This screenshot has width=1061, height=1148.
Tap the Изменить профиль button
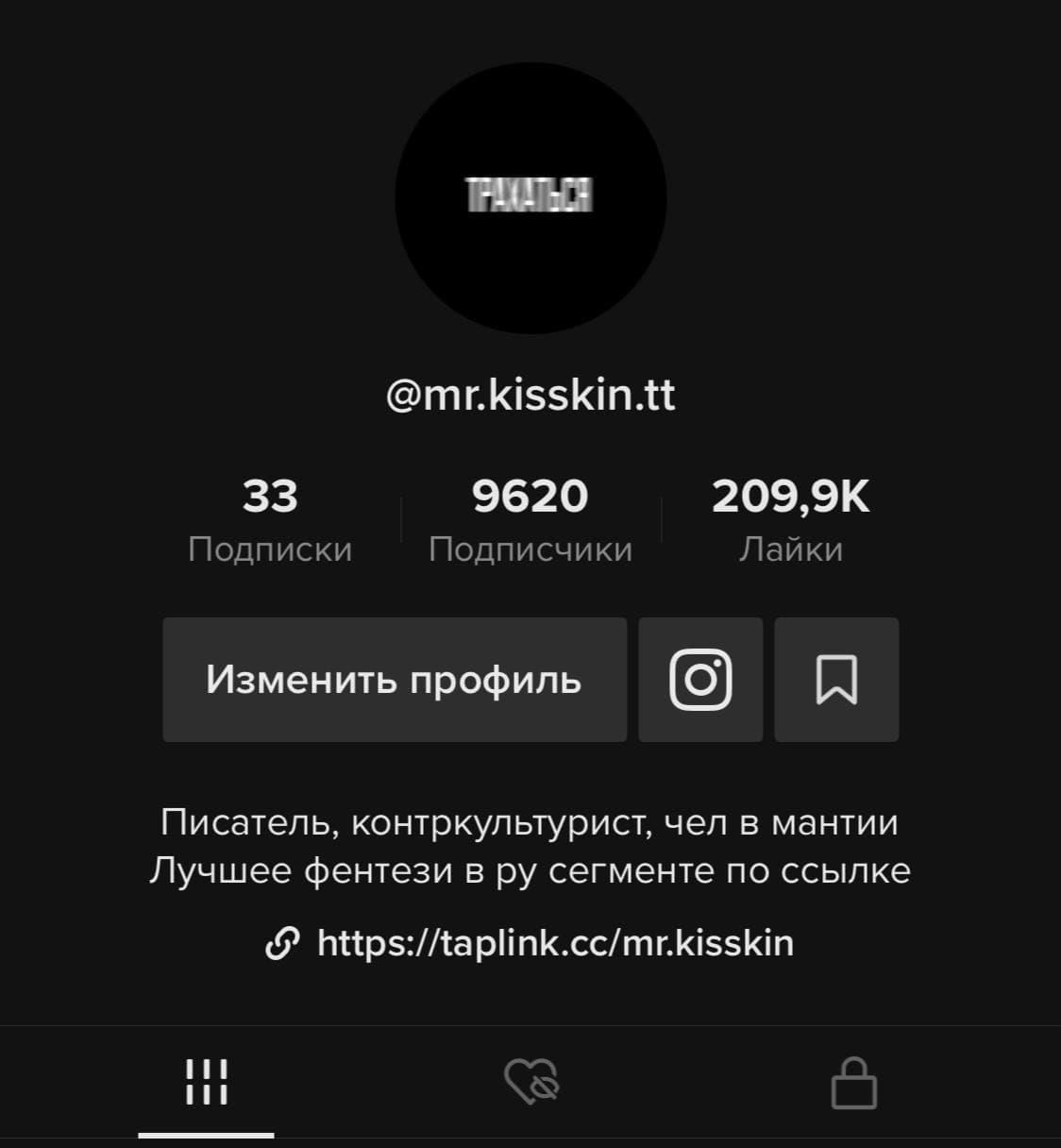tap(395, 680)
